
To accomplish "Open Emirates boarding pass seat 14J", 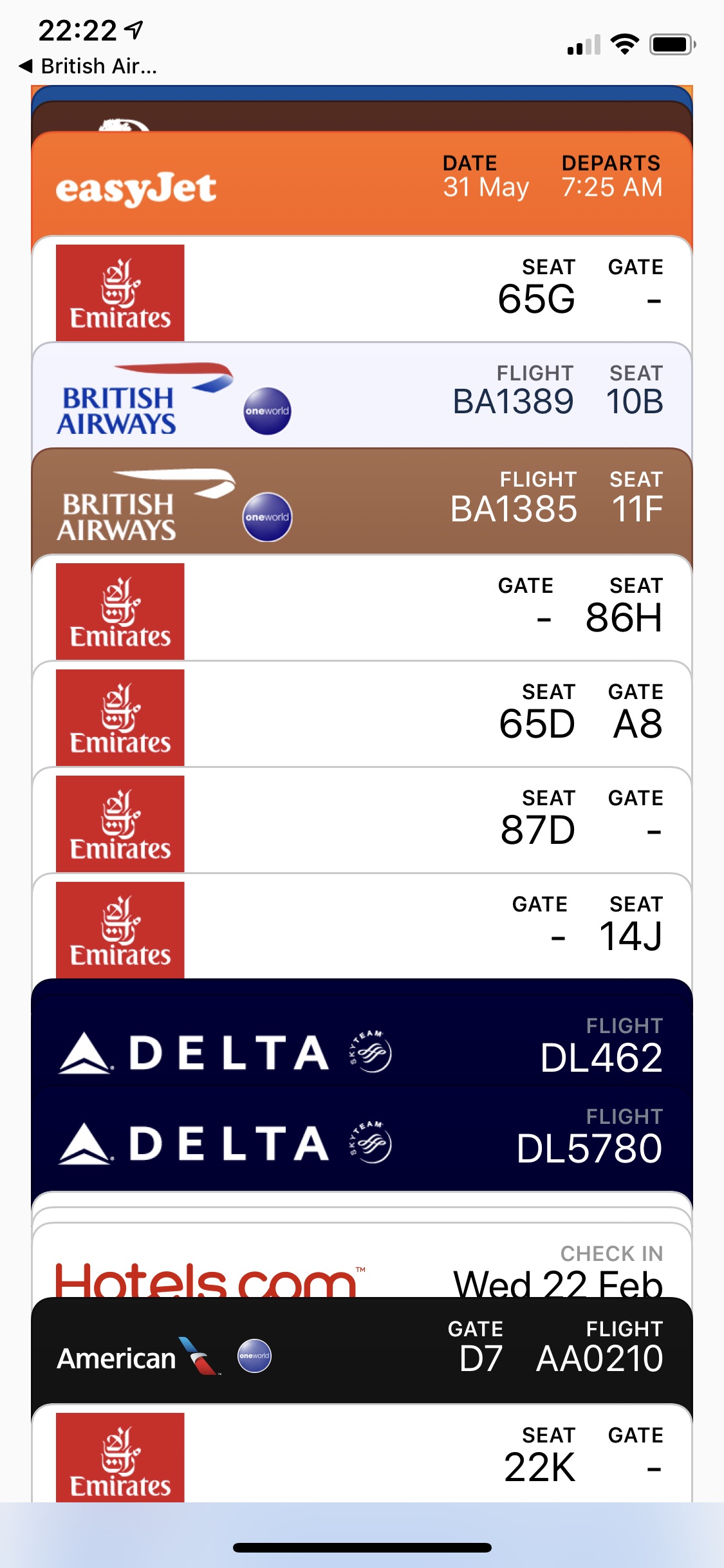I will 362,928.
